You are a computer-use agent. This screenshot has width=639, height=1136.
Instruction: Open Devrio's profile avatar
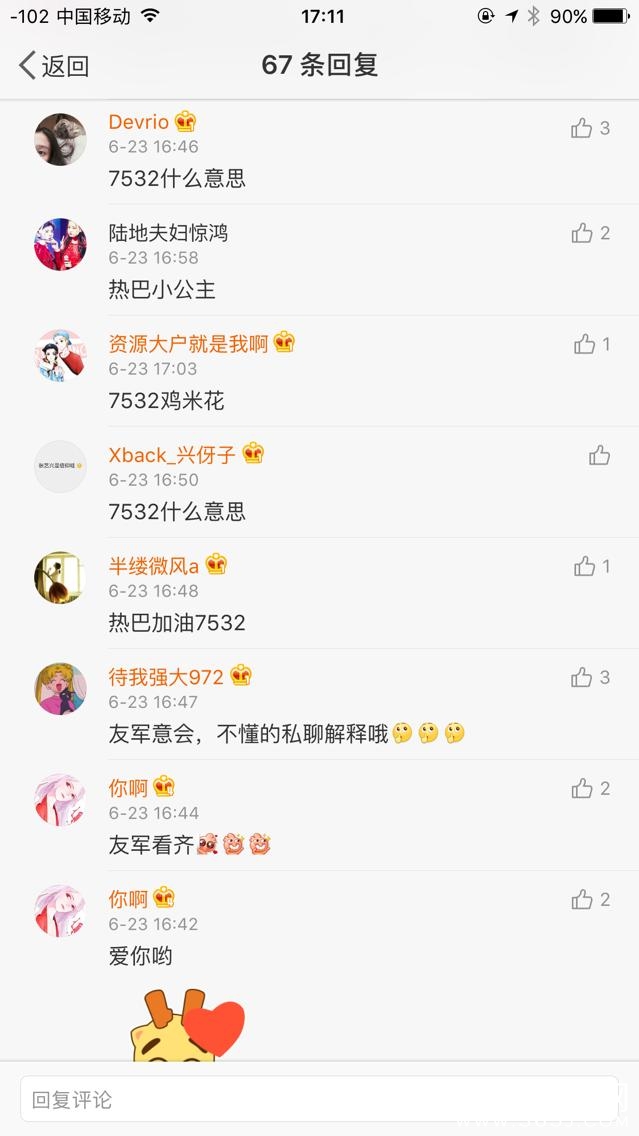tap(60, 139)
